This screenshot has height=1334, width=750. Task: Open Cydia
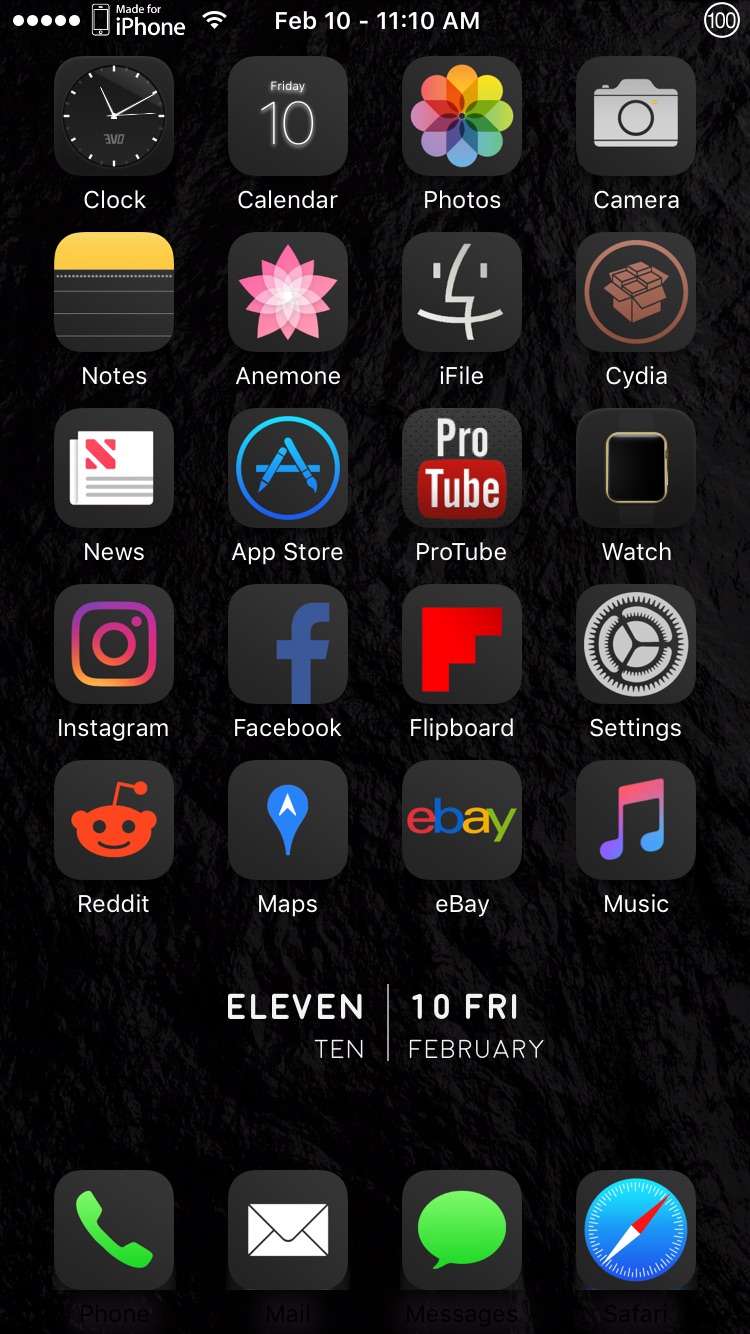pos(636,292)
